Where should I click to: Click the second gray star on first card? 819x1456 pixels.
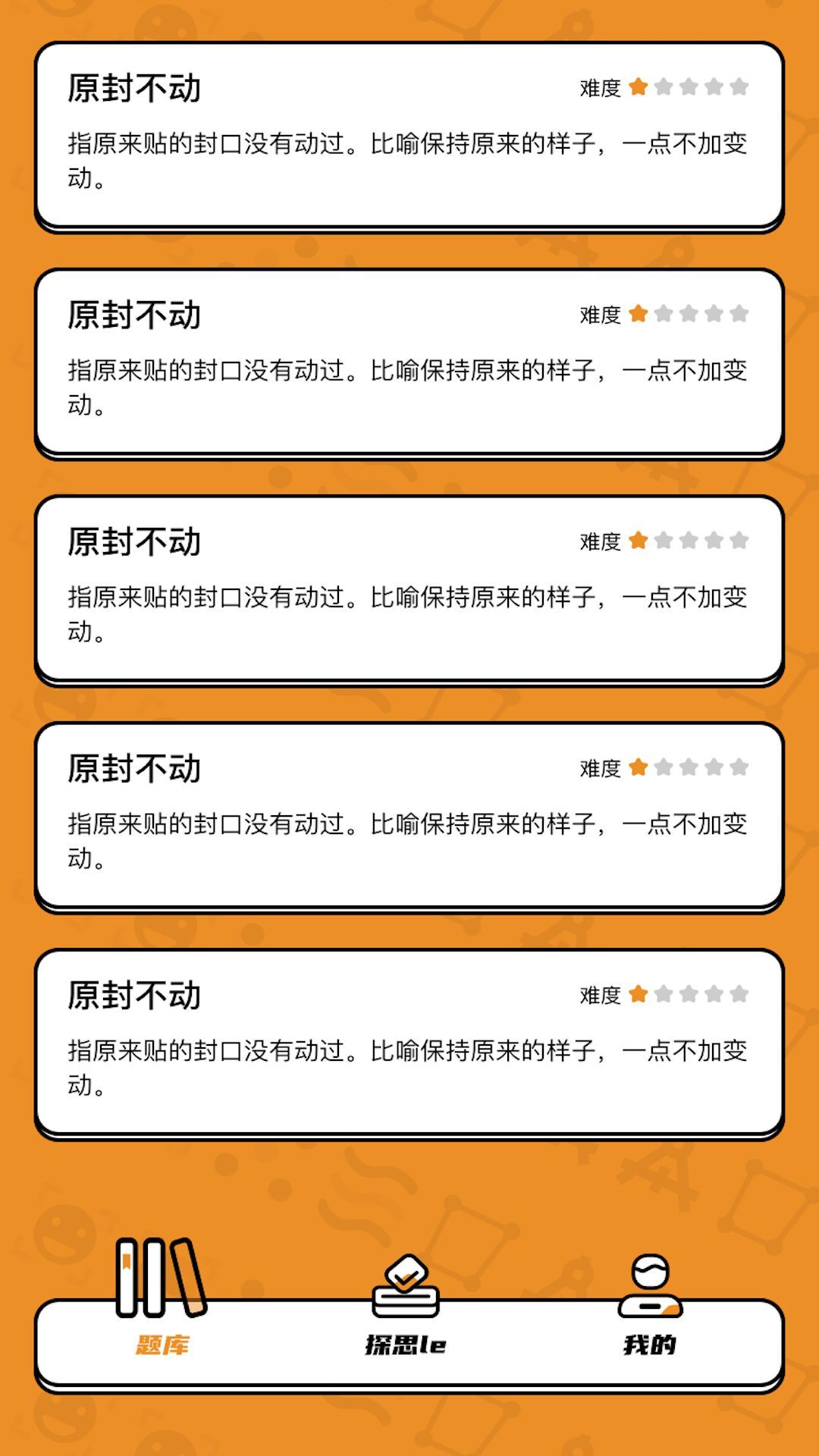coord(663,86)
